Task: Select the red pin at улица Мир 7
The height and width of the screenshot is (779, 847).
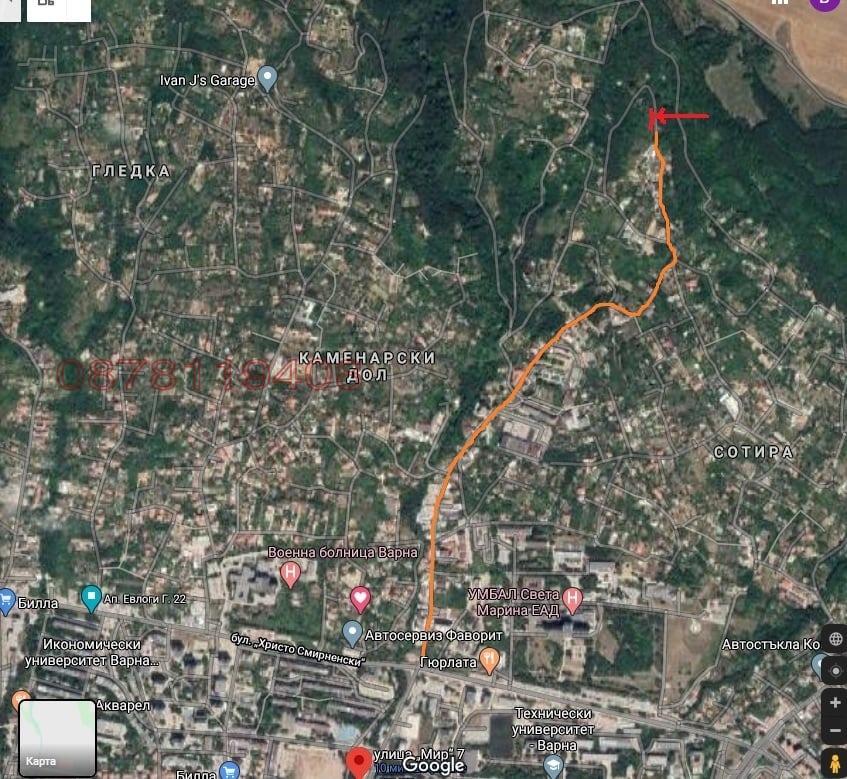Action: [x=359, y=763]
